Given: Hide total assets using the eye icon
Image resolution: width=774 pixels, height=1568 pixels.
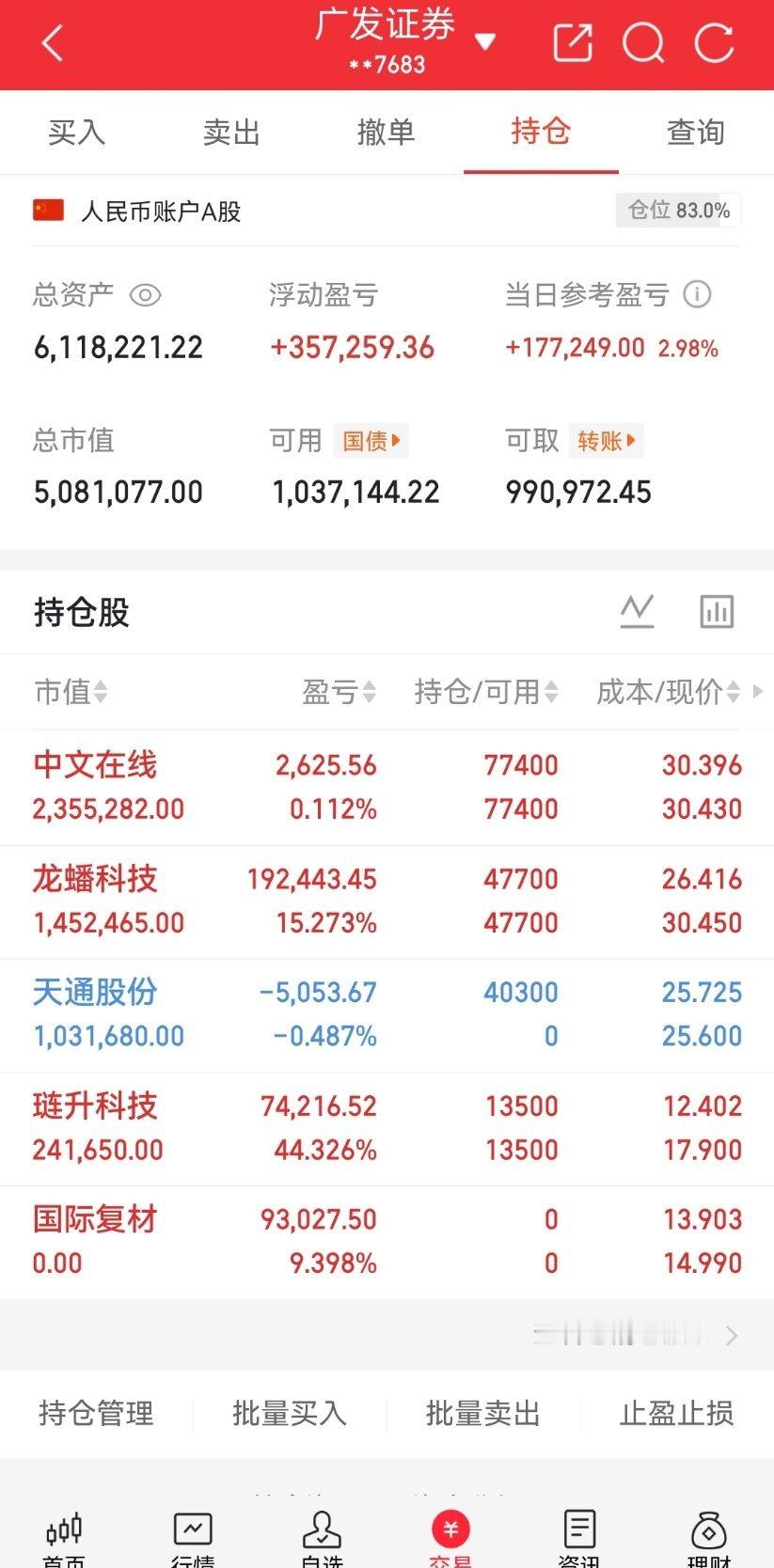Looking at the screenshot, I should [144, 295].
